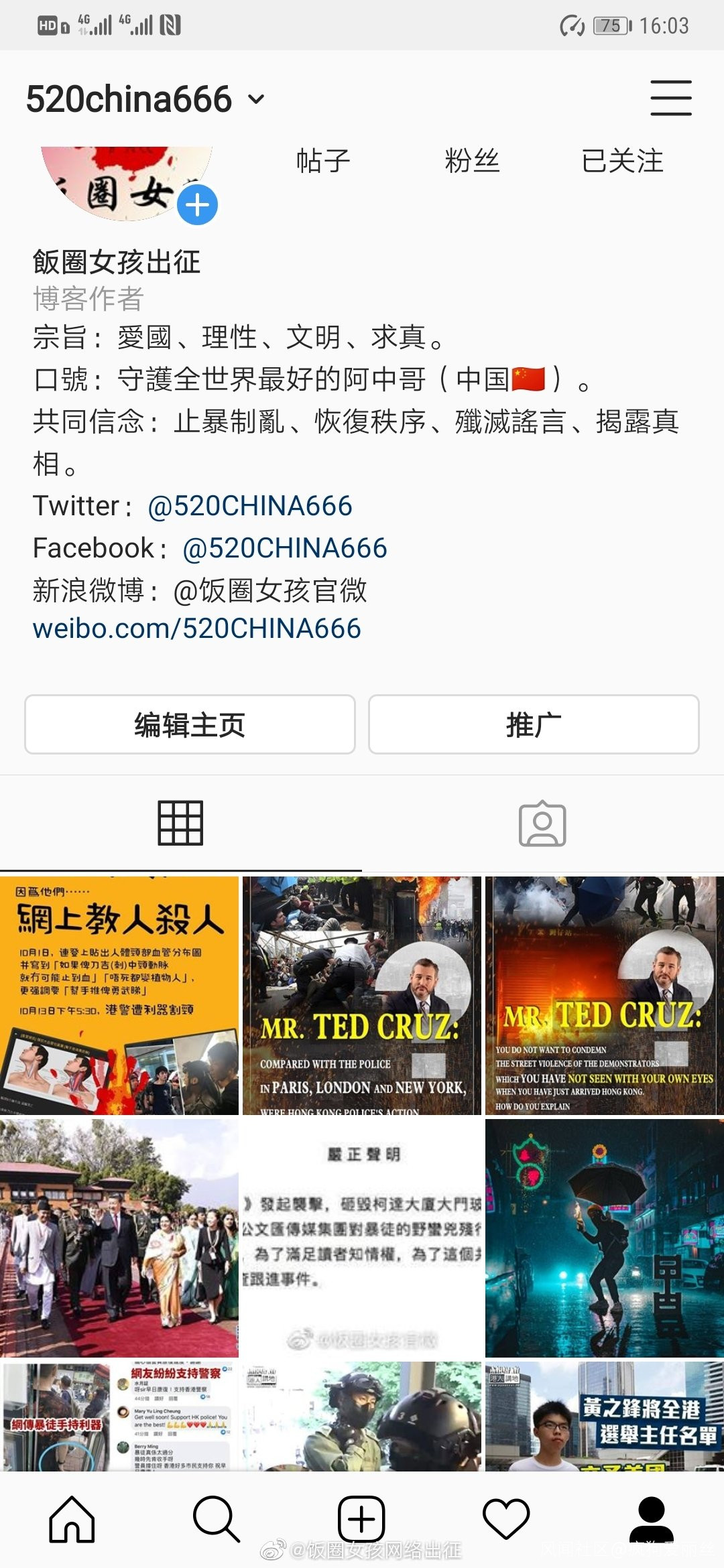This screenshot has height=1568, width=724.
Task: Open the search and explore tab
Action: (217, 1519)
